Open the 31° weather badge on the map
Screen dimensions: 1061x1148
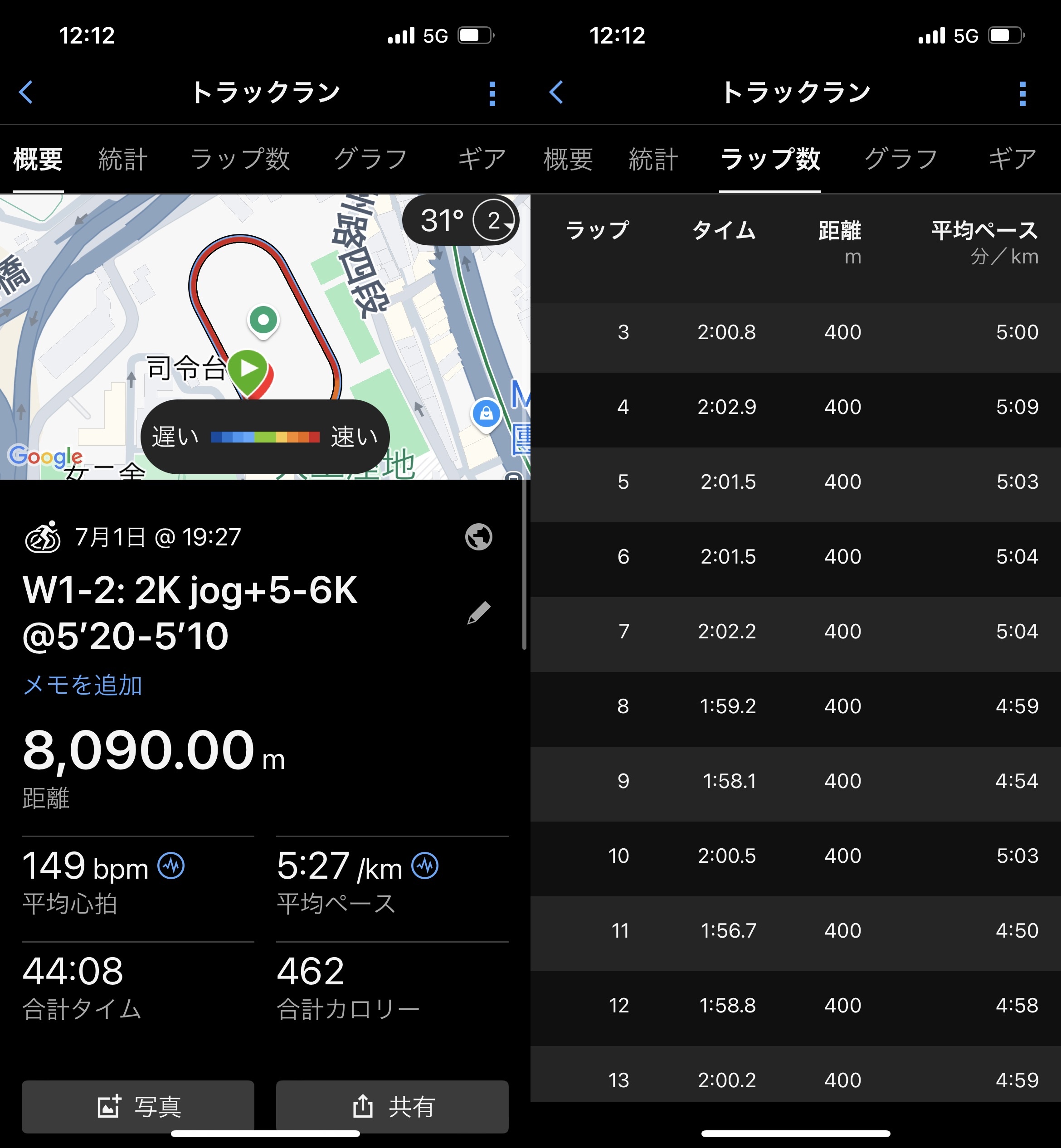[x=460, y=220]
